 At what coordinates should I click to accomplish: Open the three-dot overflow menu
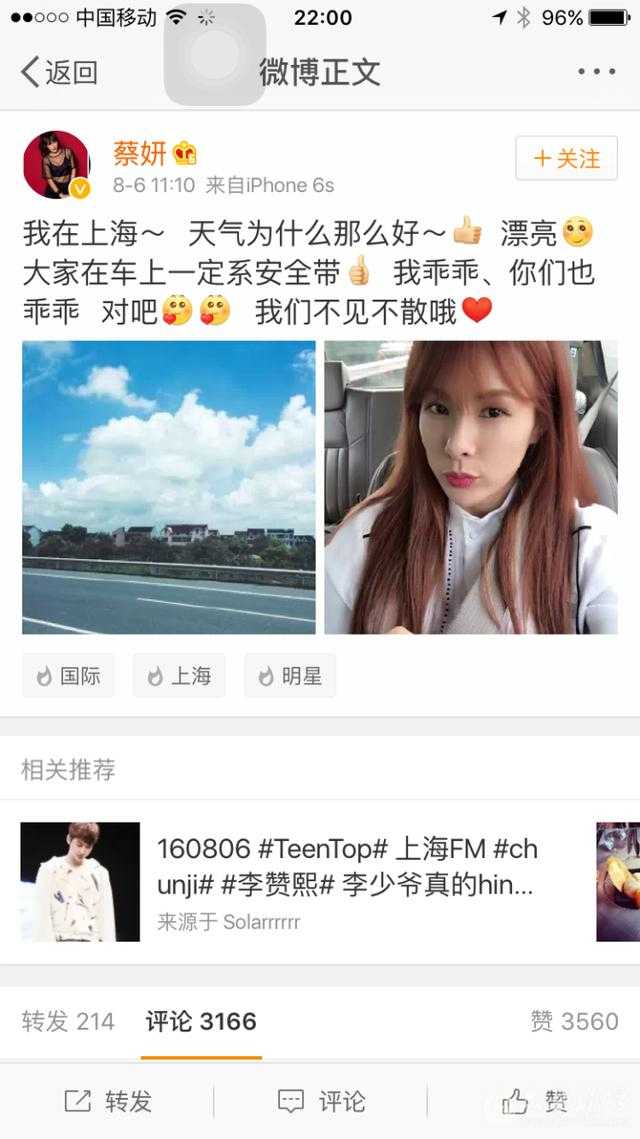(x=596, y=72)
